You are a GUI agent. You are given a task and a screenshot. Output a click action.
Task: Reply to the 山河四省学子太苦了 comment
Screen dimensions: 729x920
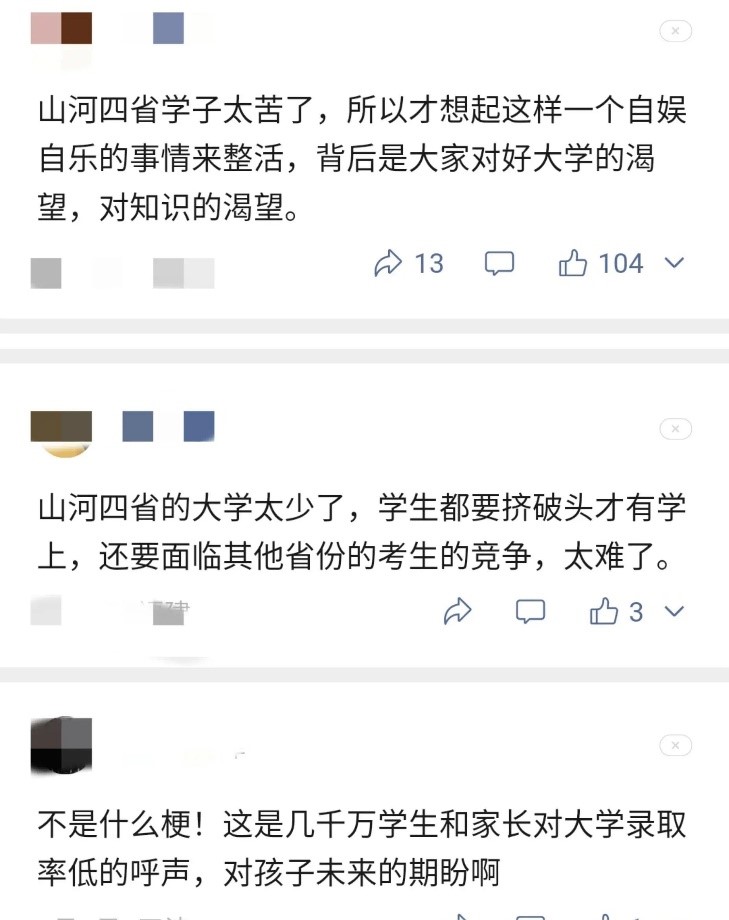click(499, 264)
